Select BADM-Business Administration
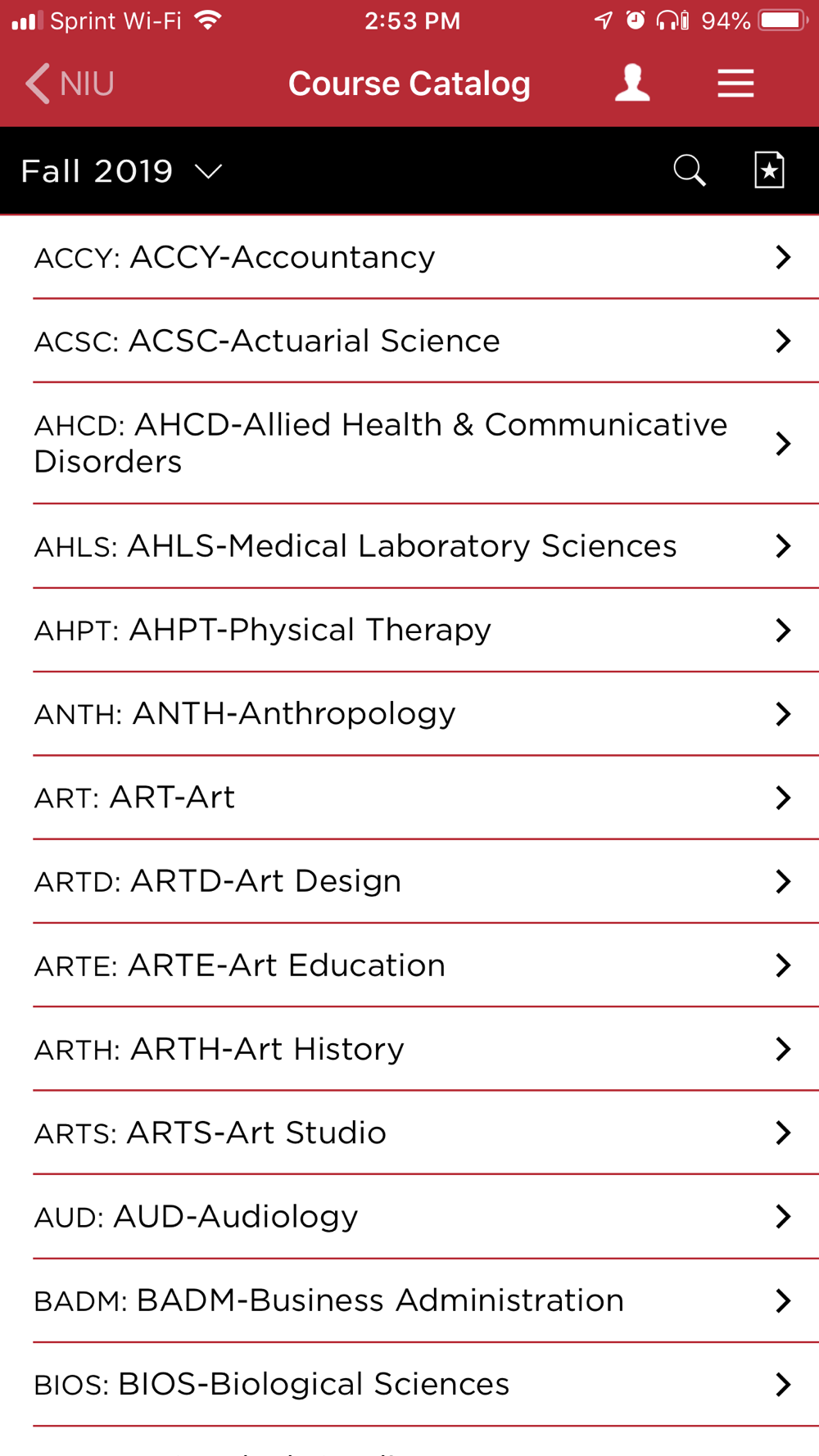Screen dimensions: 819x1456 [409, 1300]
